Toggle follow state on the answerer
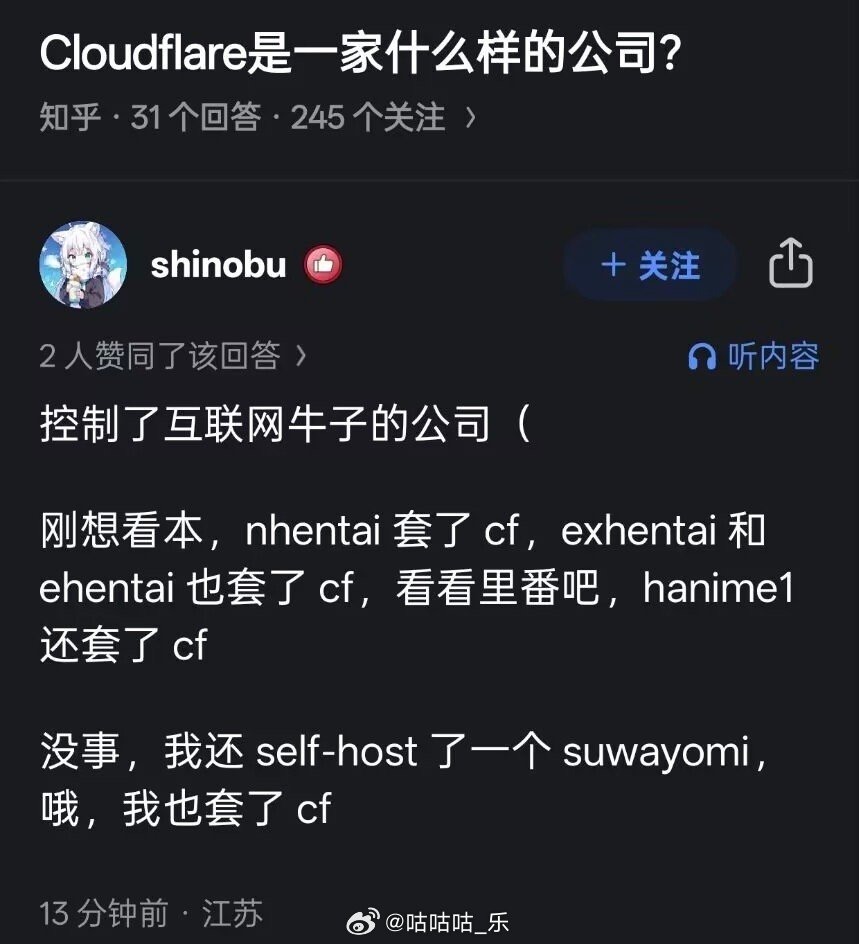859x944 pixels. [x=649, y=264]
